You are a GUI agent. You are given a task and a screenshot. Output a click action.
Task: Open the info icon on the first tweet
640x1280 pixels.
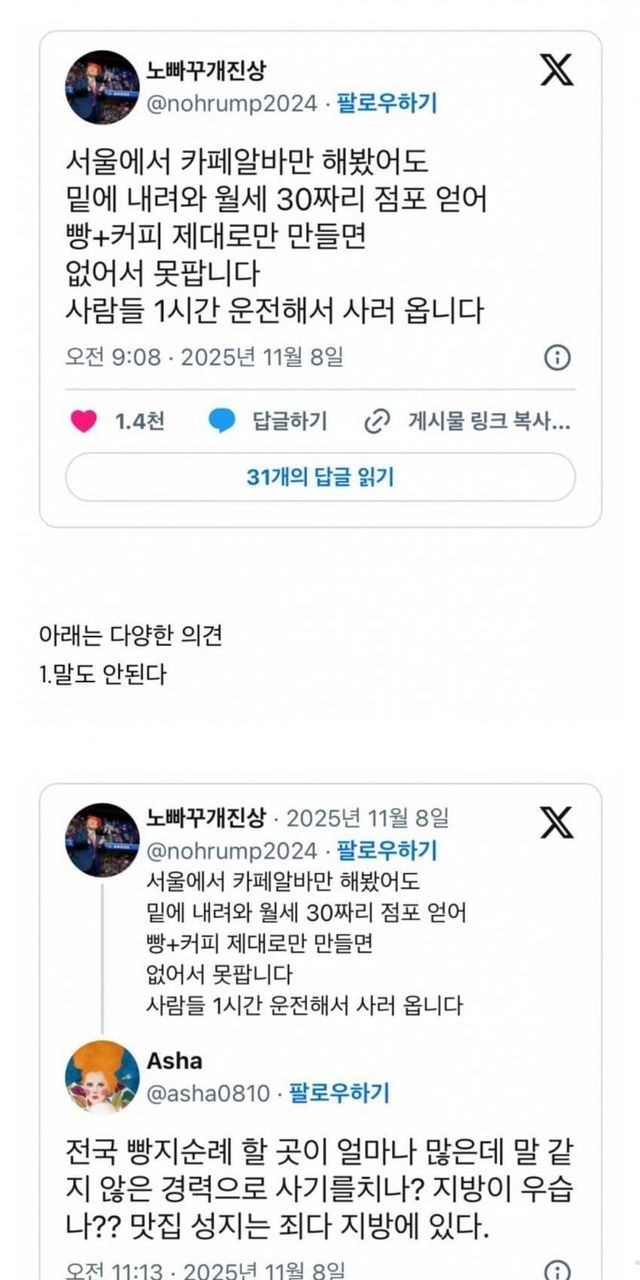pos(557,357)
